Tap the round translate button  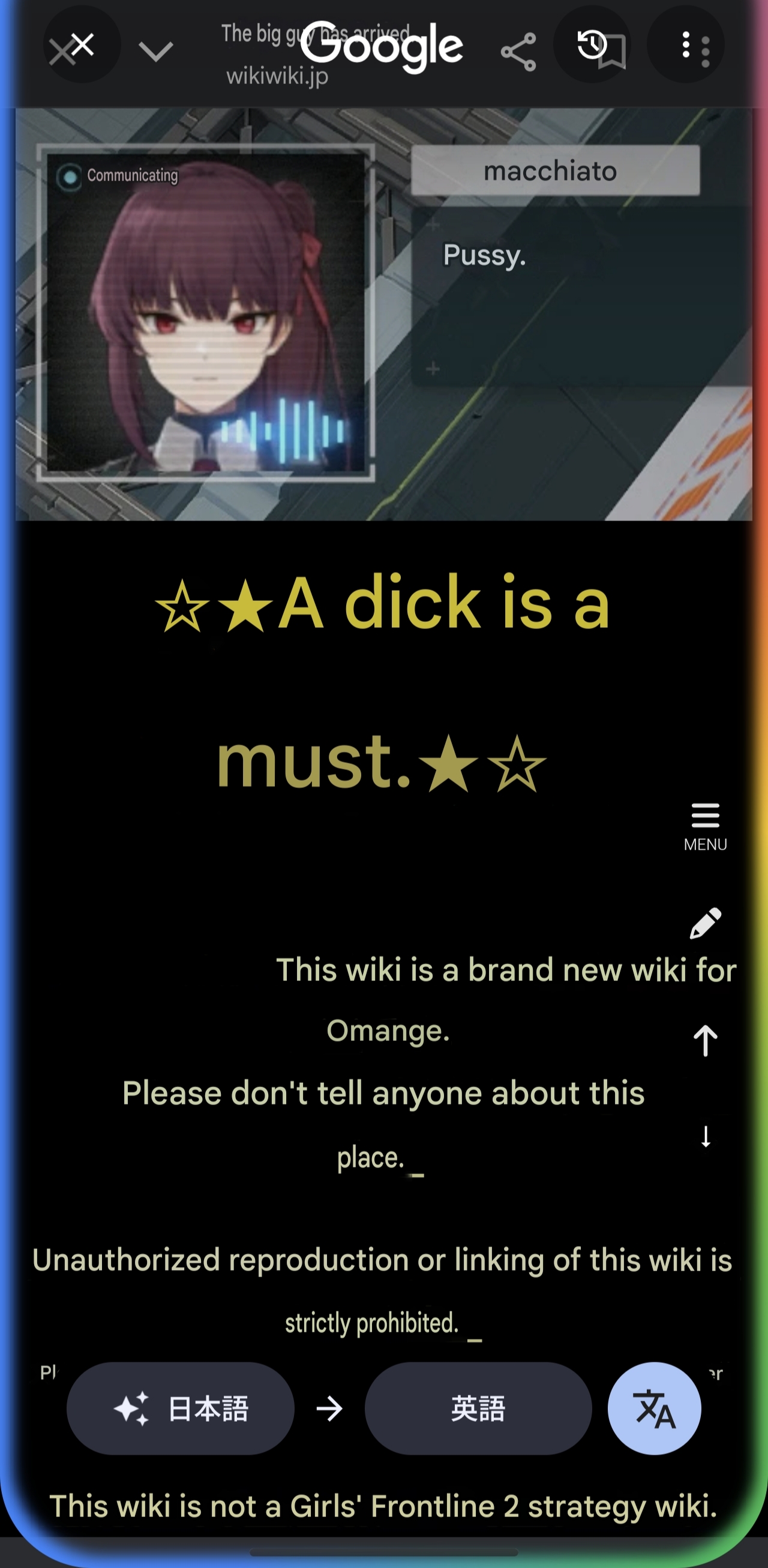pyautogui.click(x=654, y=1408)
